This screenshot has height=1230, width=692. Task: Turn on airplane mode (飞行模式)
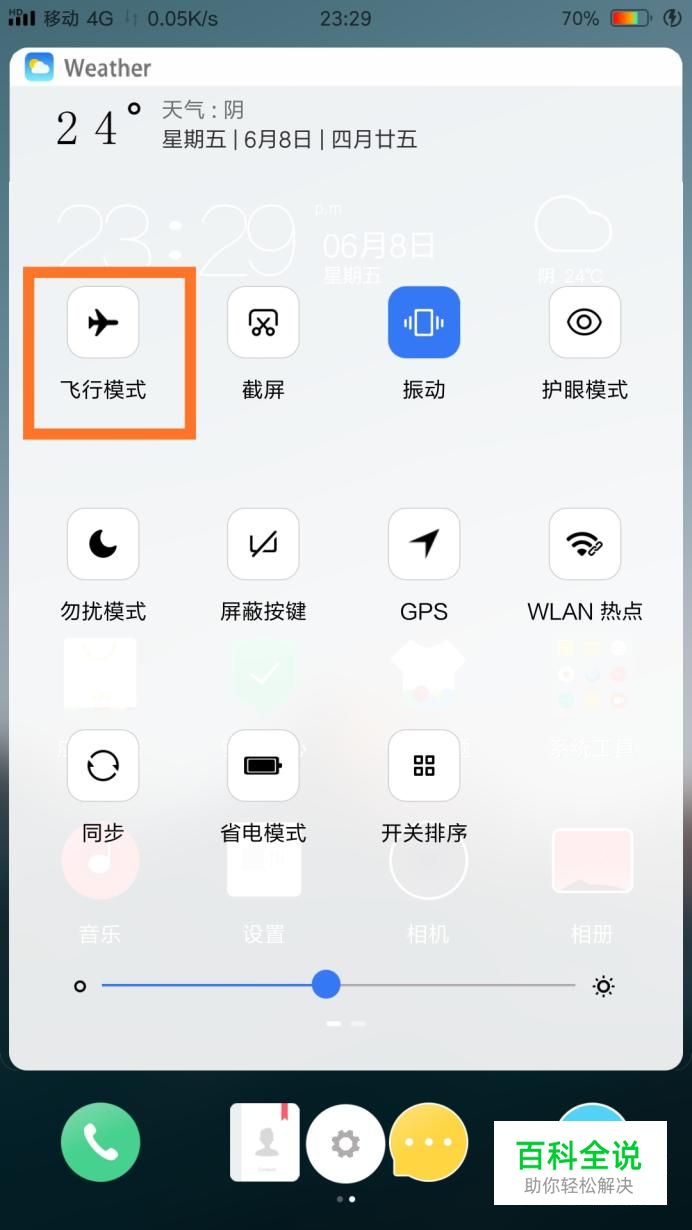tap(103, 323)
